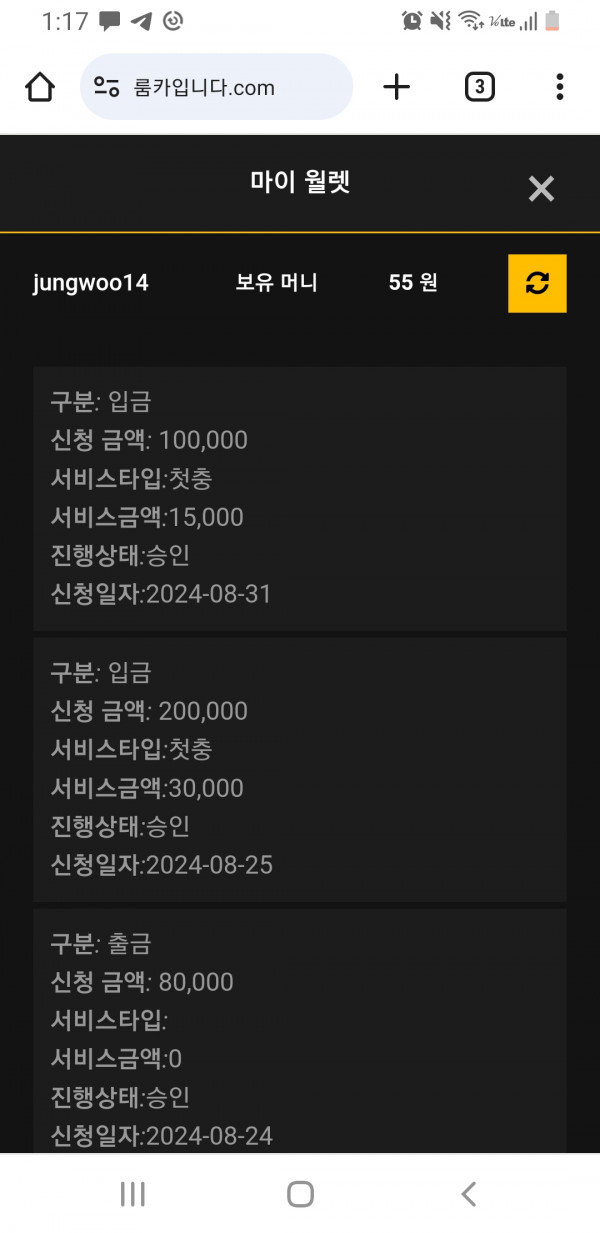View site information icon in address bar
600x1233 pixels.
point(107,87)
